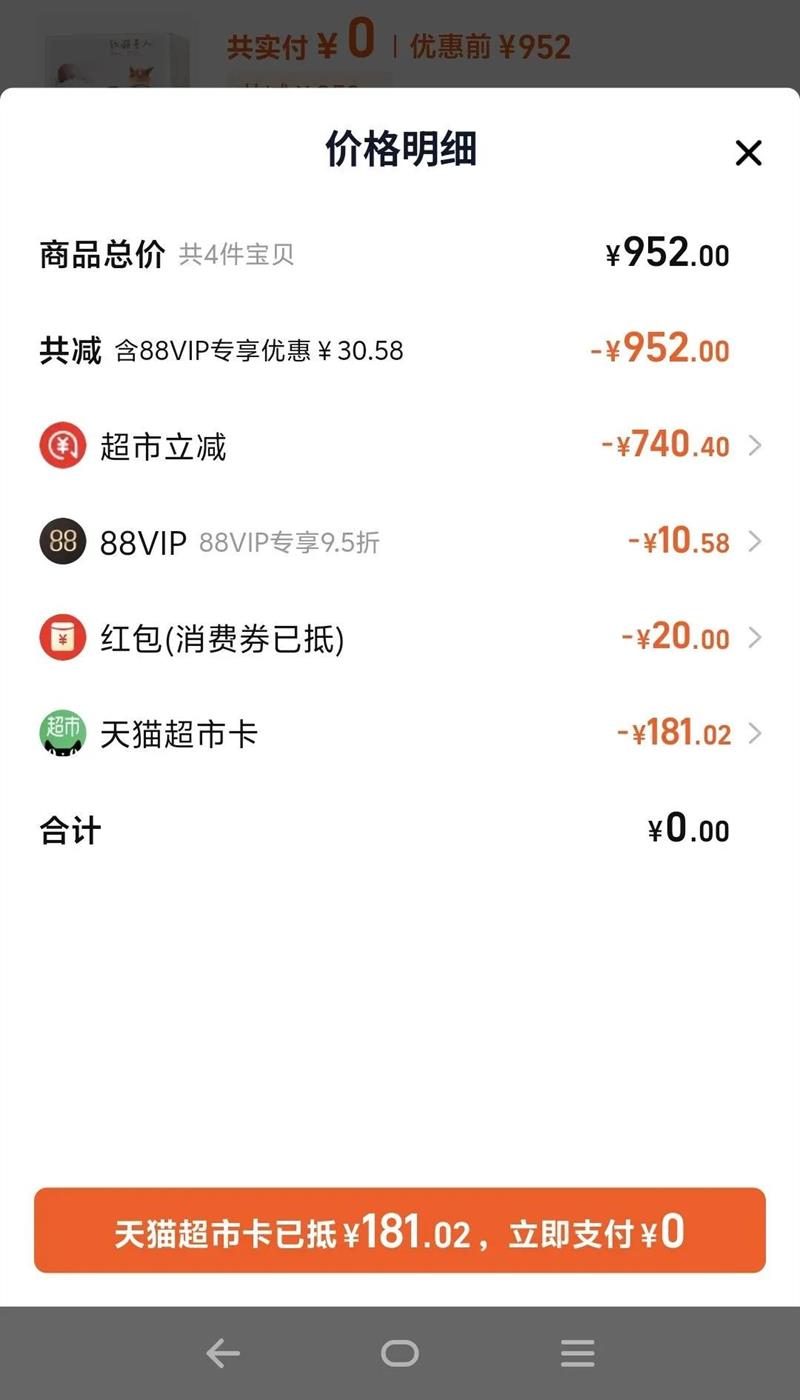Expand the 超市立减 discount details
The width and height of the screenshot is (800, 1400).
756,445
